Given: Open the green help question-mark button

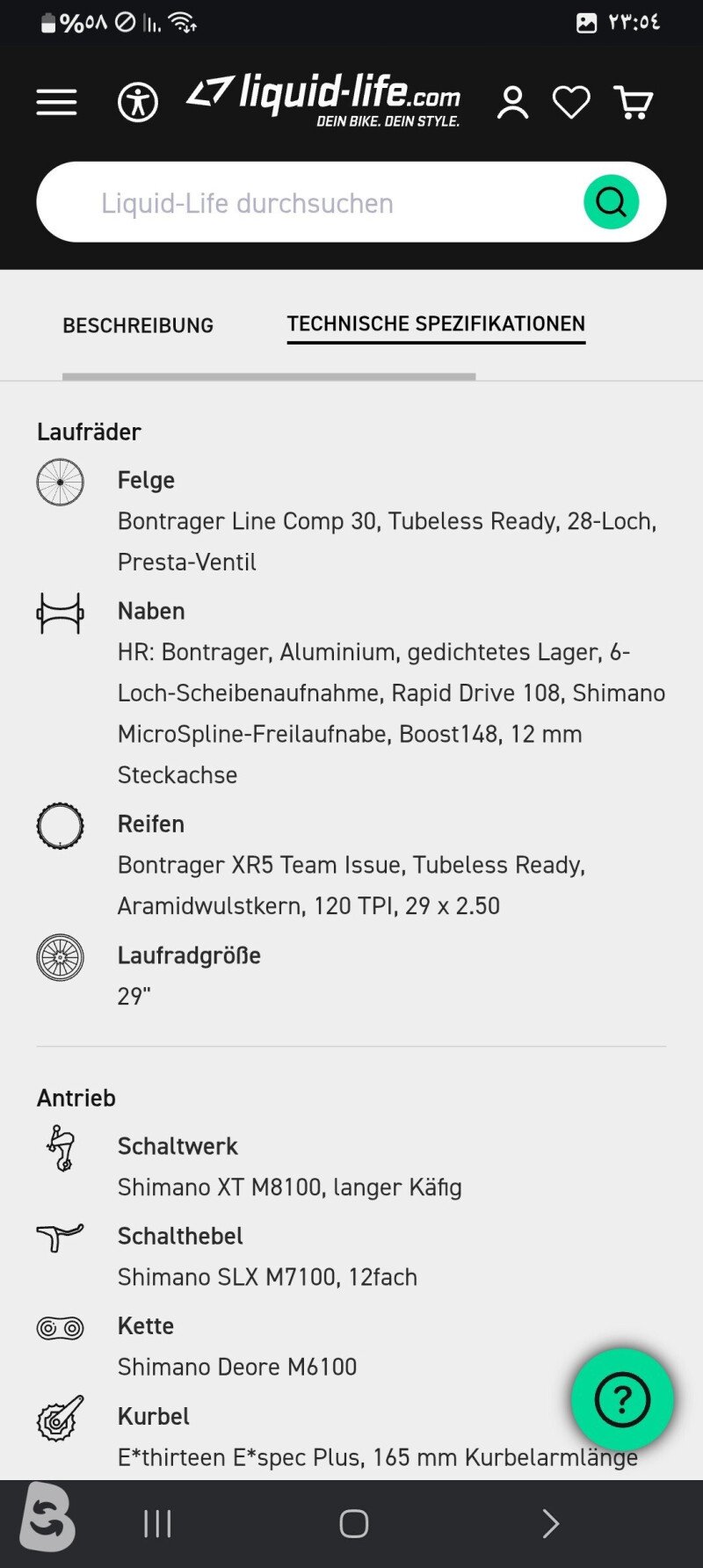Looking at the screenshot, I should click(622, 1399).
